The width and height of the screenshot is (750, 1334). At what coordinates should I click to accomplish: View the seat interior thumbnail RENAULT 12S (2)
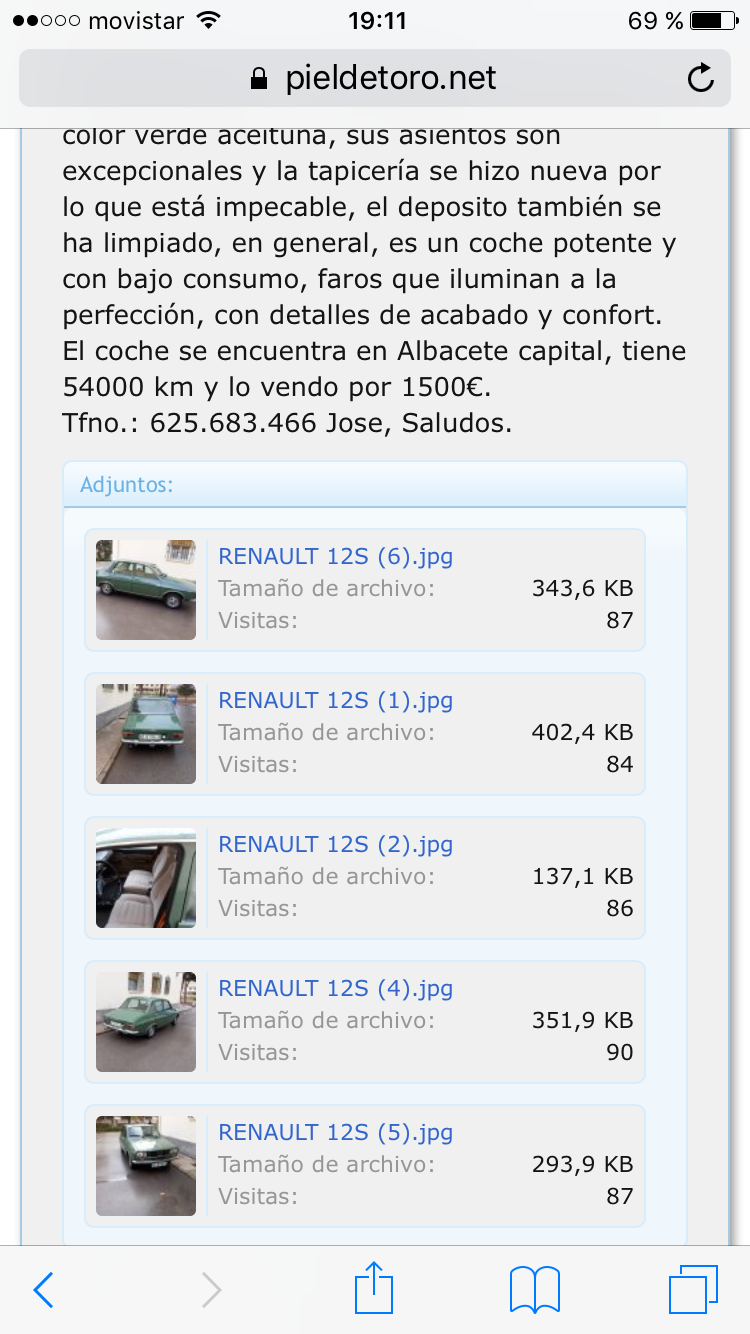146,878
